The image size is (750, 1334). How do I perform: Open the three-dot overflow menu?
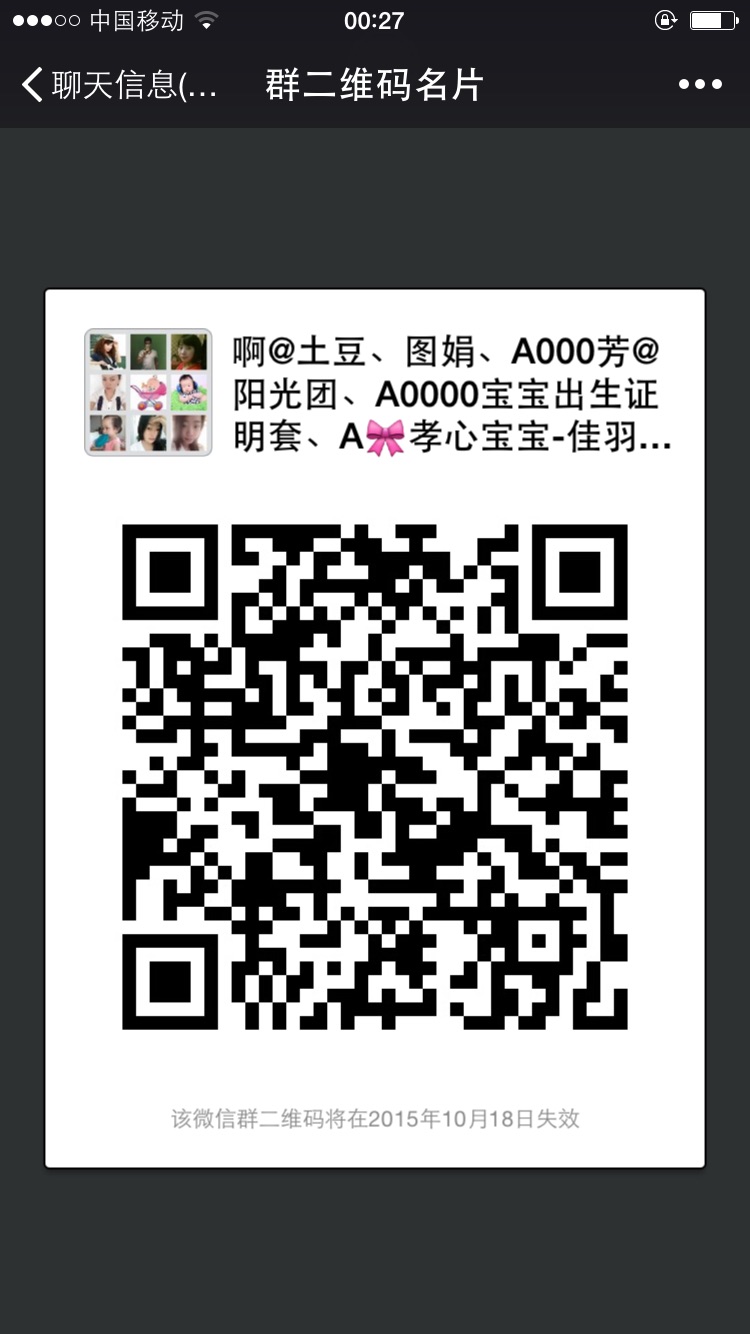pos(699,85)
